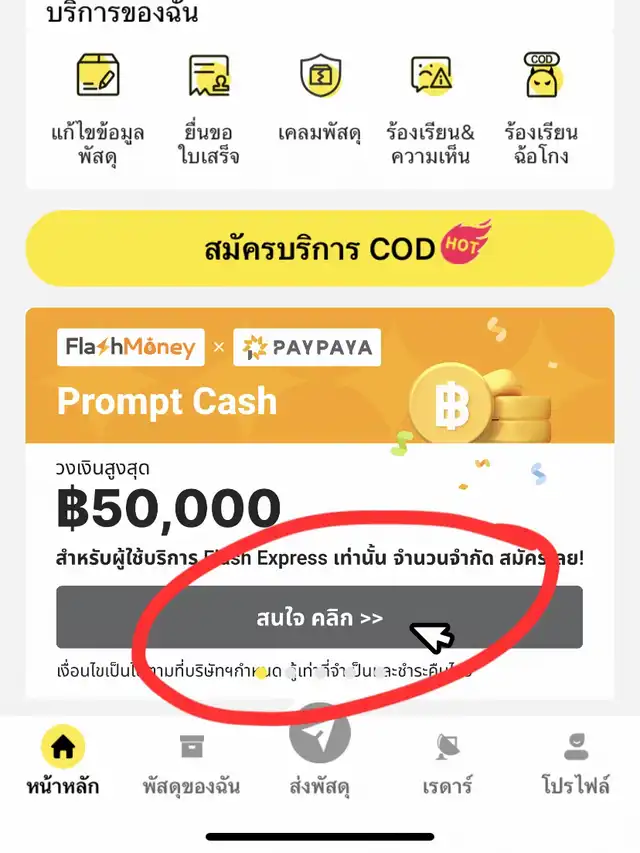Open the โปรไฟล์ profile tab
Viewport: 640px width, 853px height.
click(575, 762)
